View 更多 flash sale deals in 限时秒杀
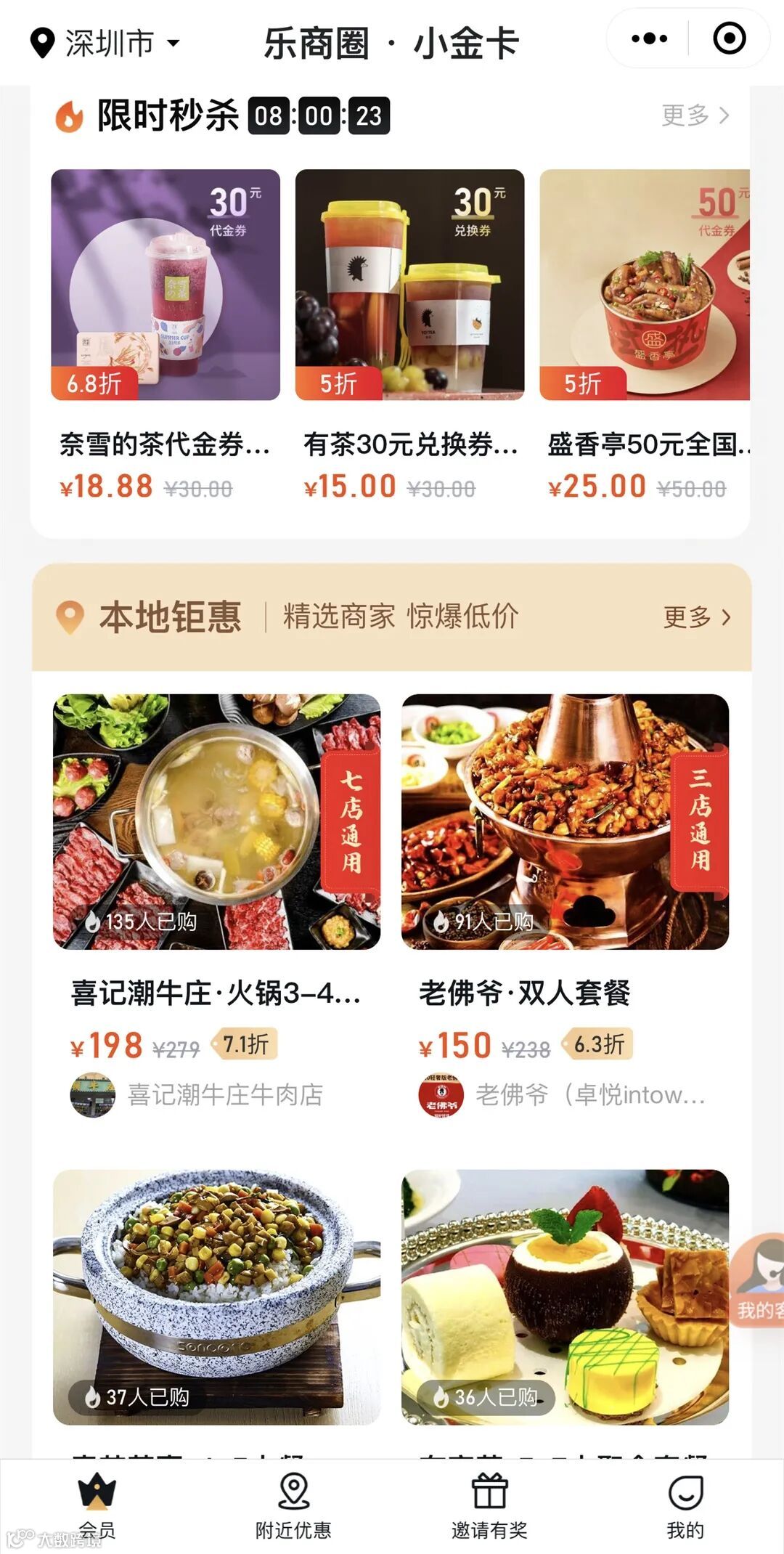 [x=695, y=115]
